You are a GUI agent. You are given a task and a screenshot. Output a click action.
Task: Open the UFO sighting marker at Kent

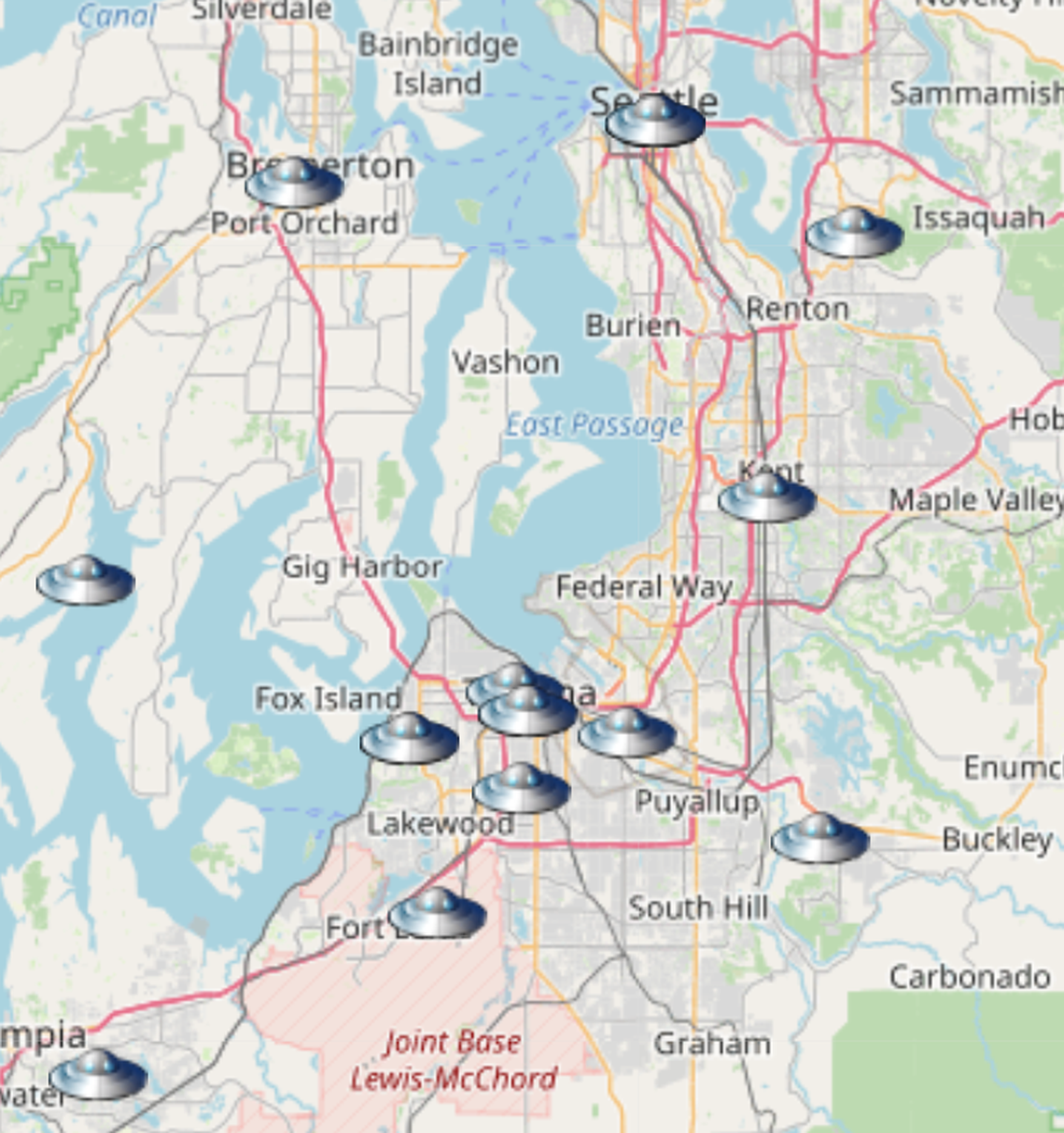pos(767,497)
